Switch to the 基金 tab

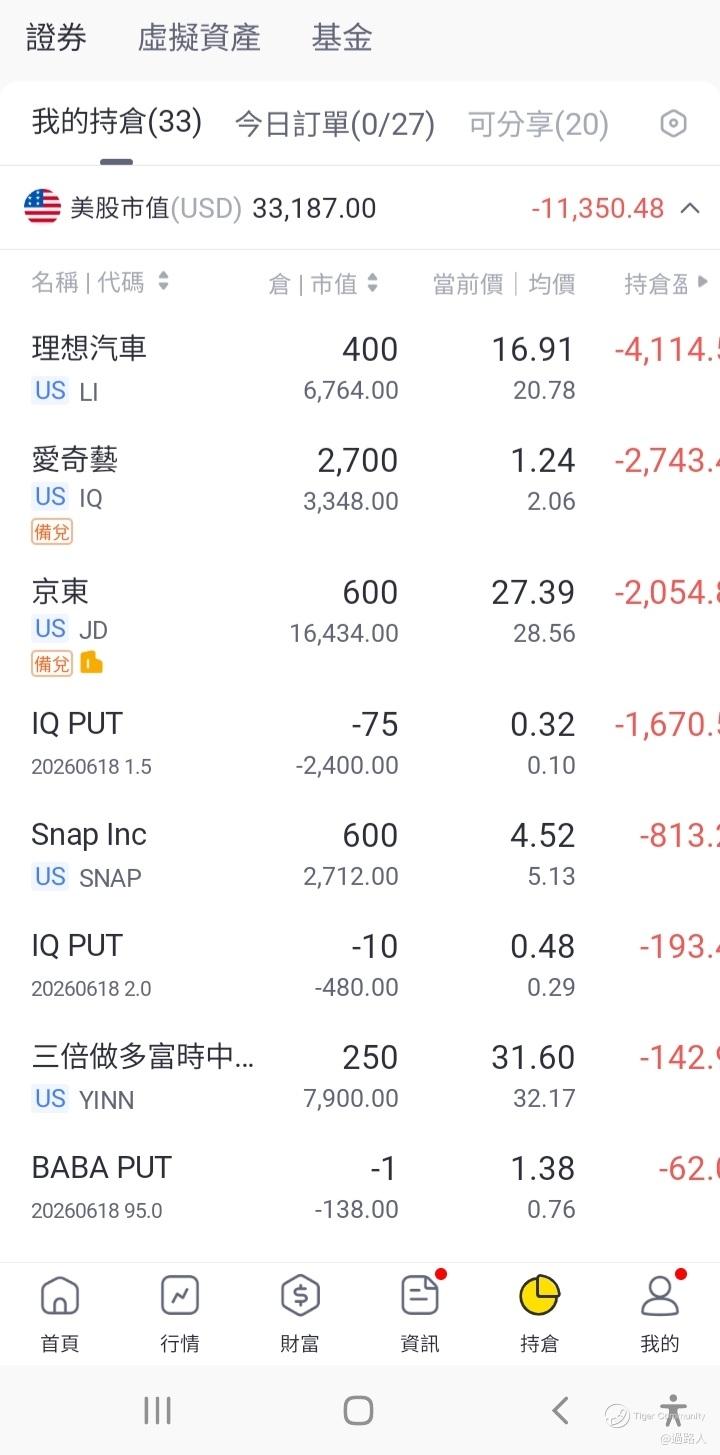pyautogui.click(x=342, y=38)
